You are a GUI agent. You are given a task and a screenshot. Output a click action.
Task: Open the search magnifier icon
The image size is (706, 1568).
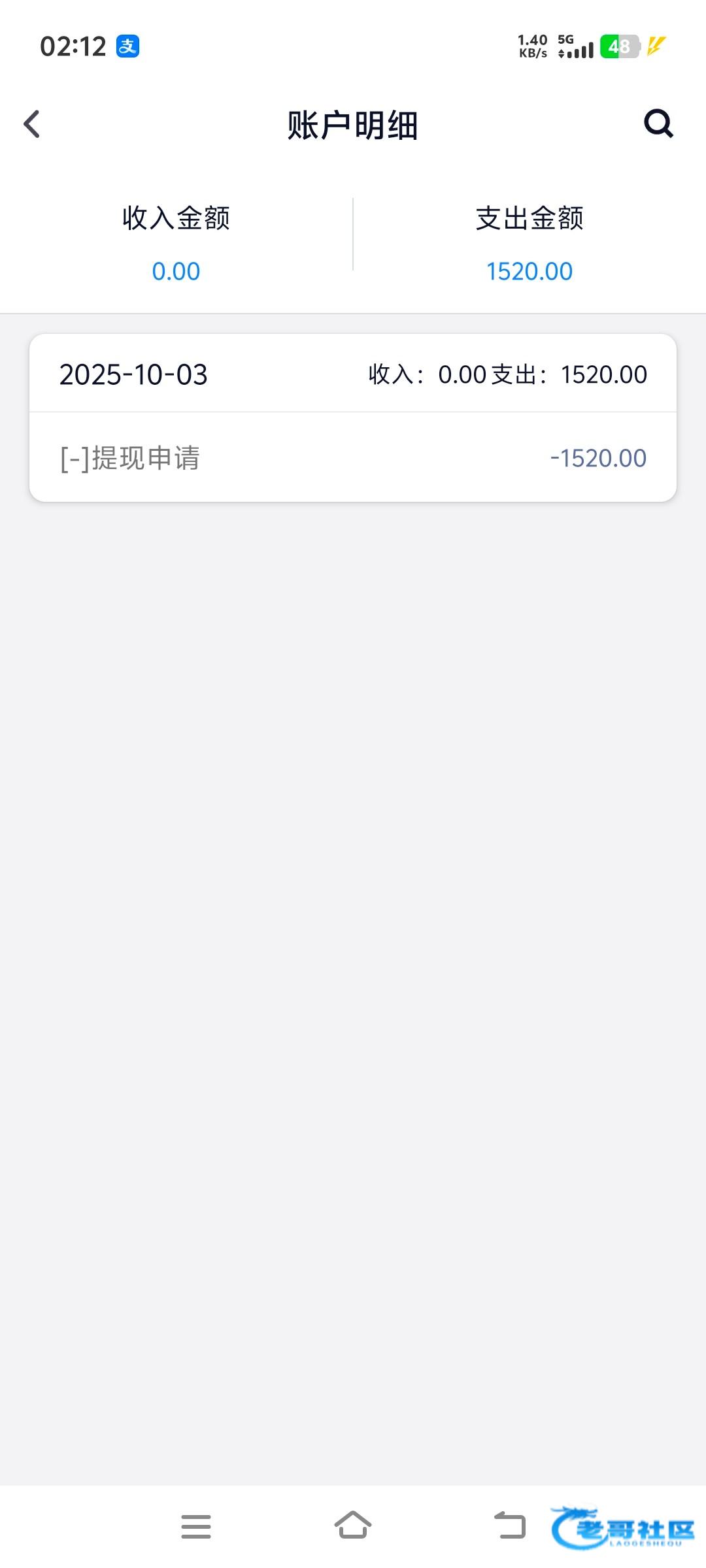pyautogui.click(x=658, y=123)
